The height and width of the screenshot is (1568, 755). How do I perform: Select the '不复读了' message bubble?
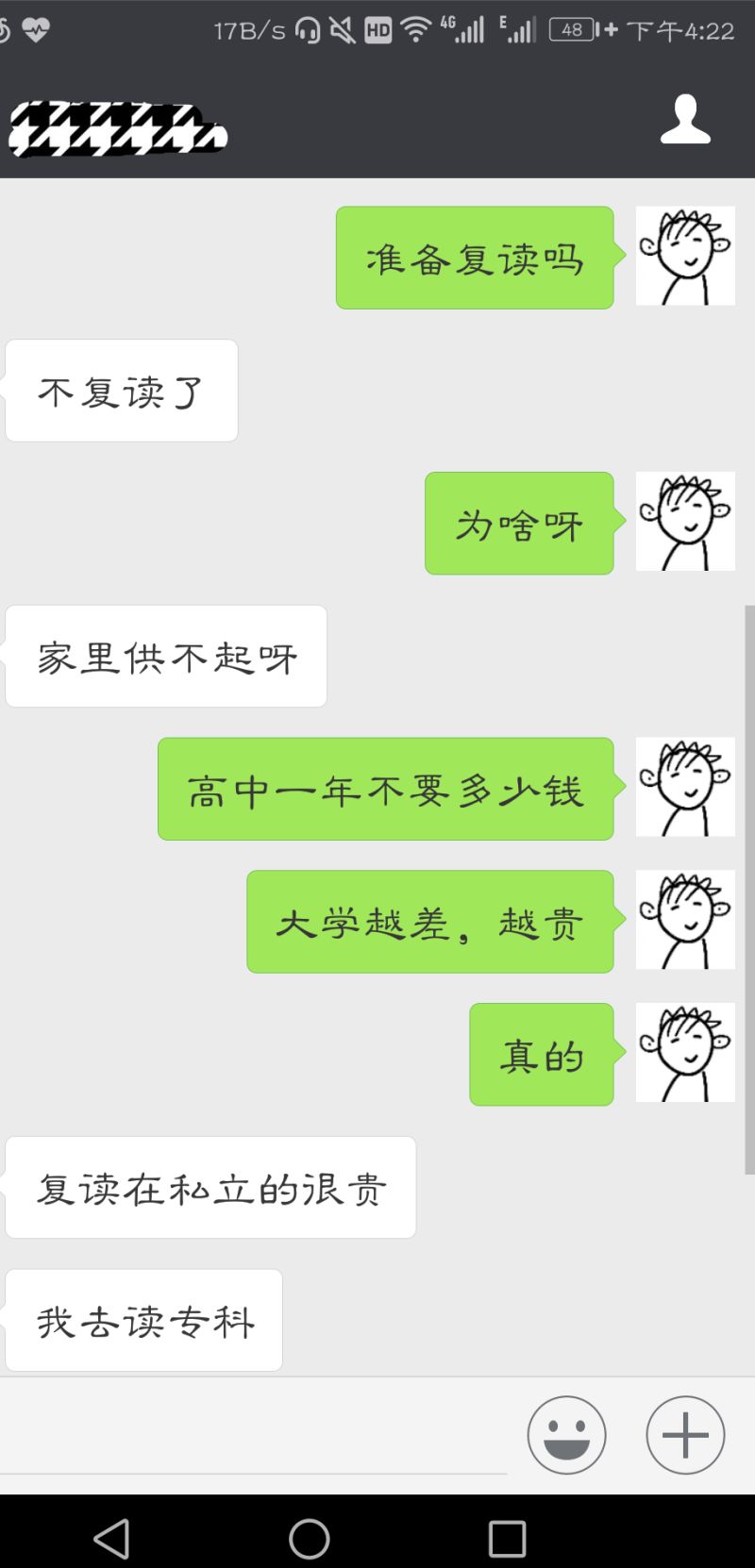coord(121,390)
